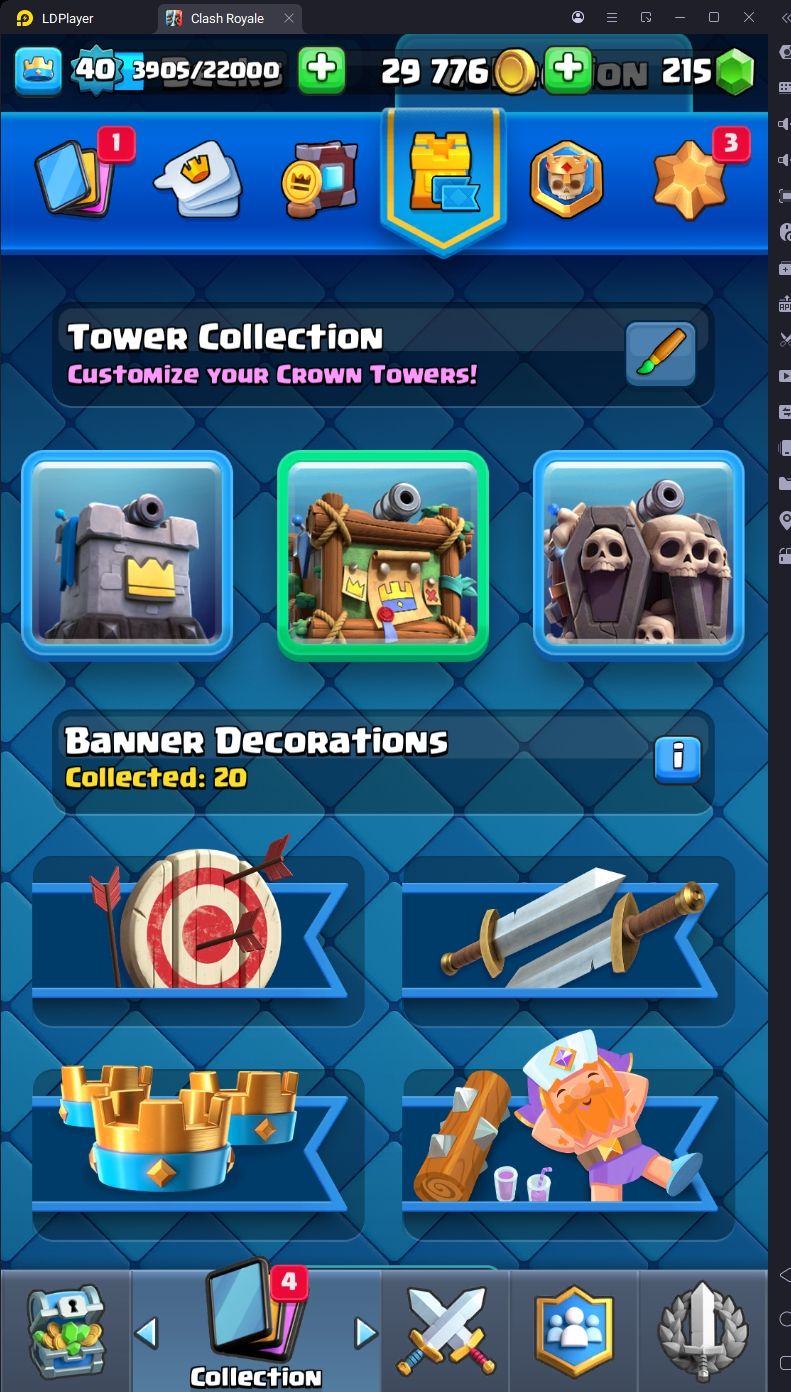The image size is (791, 1392).
Task: Select the skull coffin tower skin
Action: point(639,553)
